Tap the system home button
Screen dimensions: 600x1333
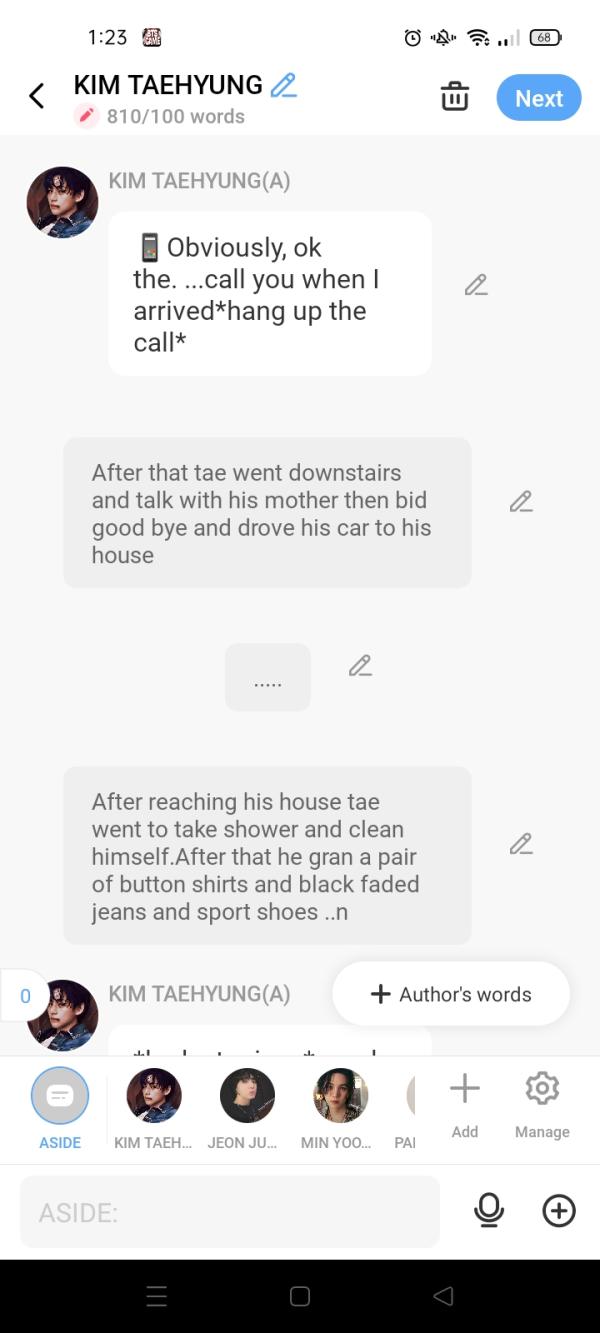point(299,1296)
